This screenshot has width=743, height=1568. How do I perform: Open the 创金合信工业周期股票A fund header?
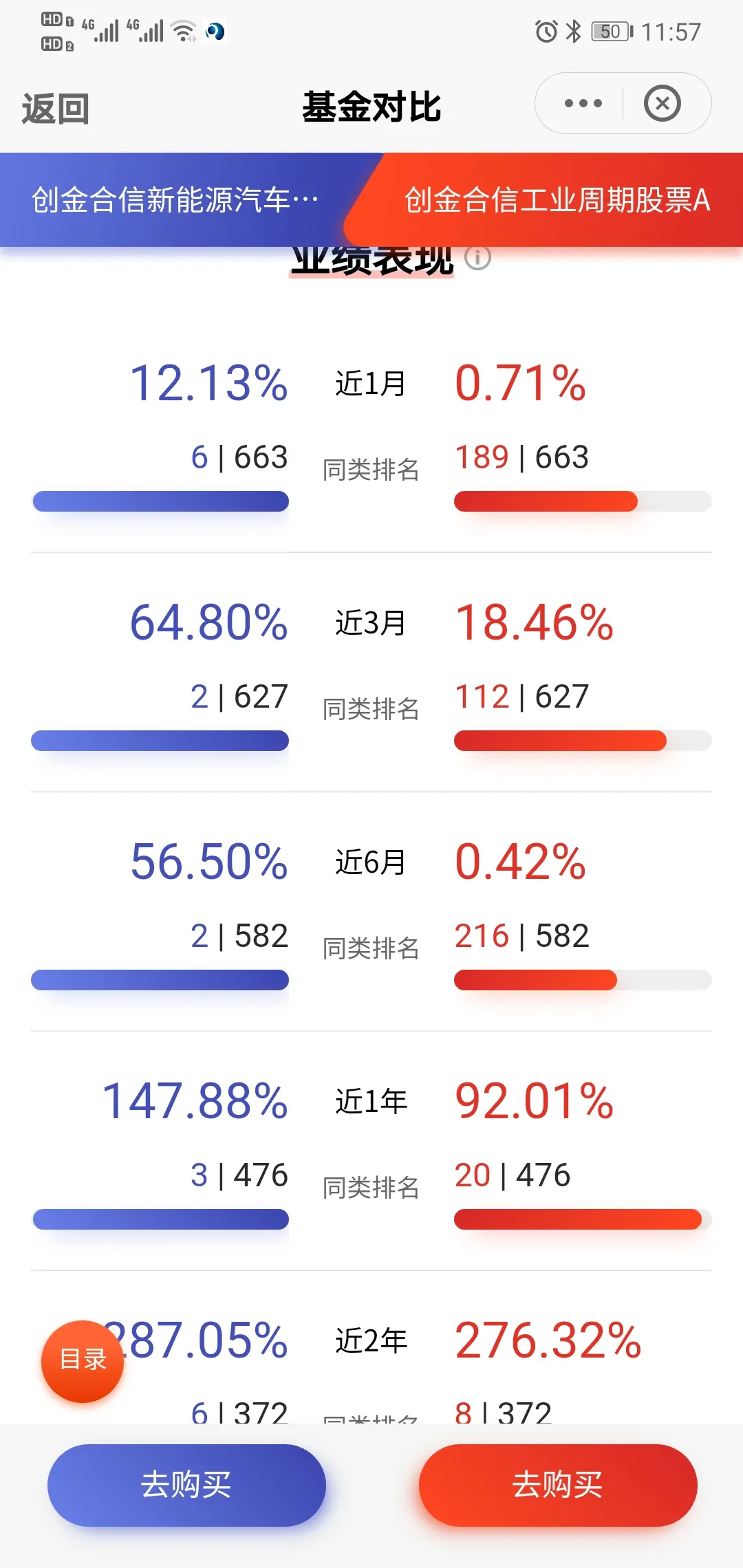tap(557, 200)
